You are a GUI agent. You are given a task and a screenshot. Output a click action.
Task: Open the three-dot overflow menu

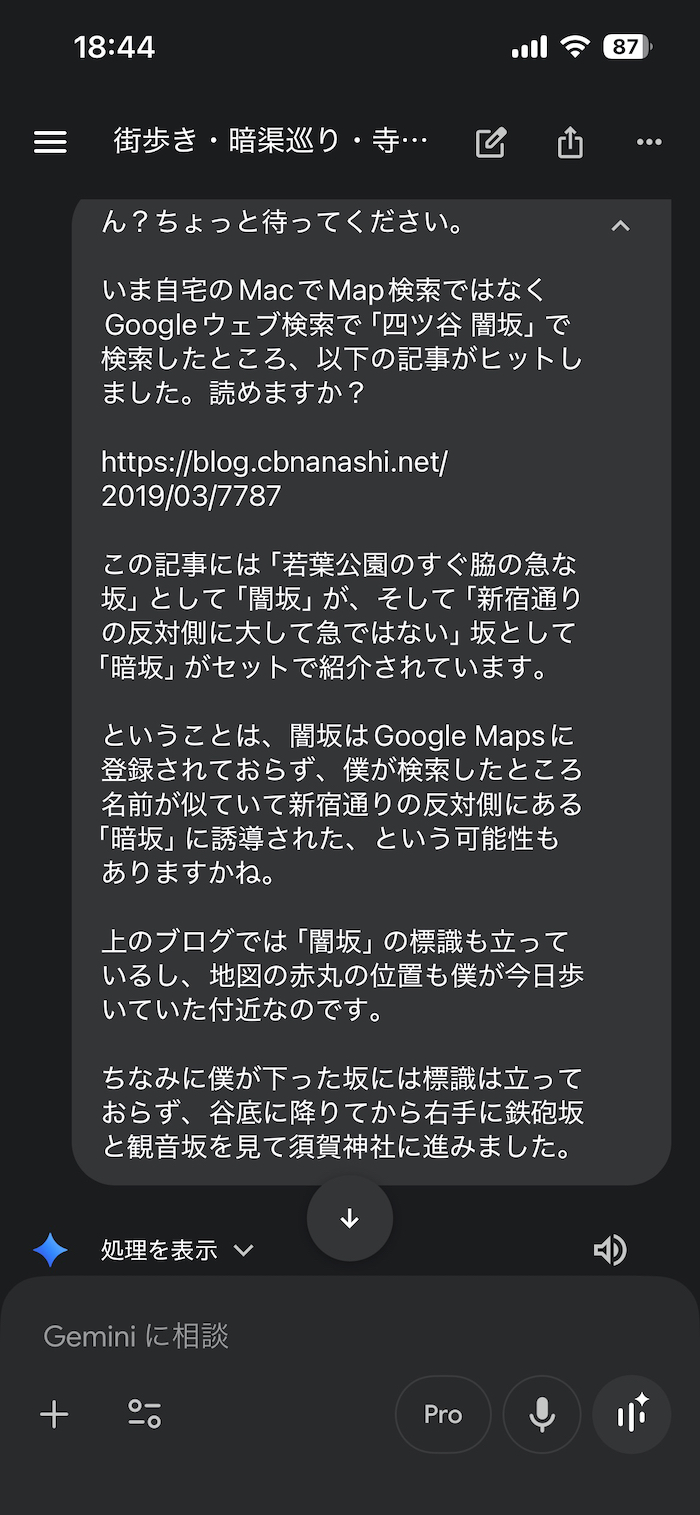click(649, 143)
